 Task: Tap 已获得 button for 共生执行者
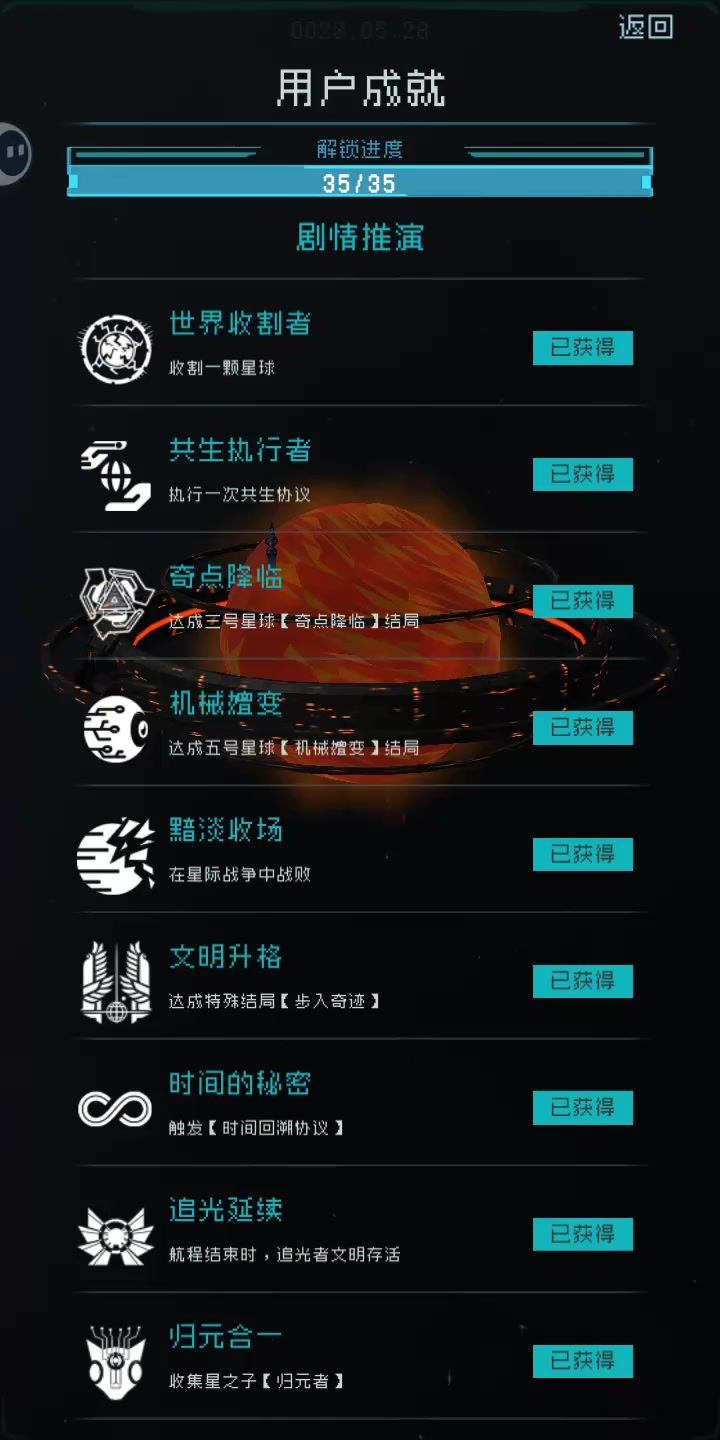click(x=582, y=474)
